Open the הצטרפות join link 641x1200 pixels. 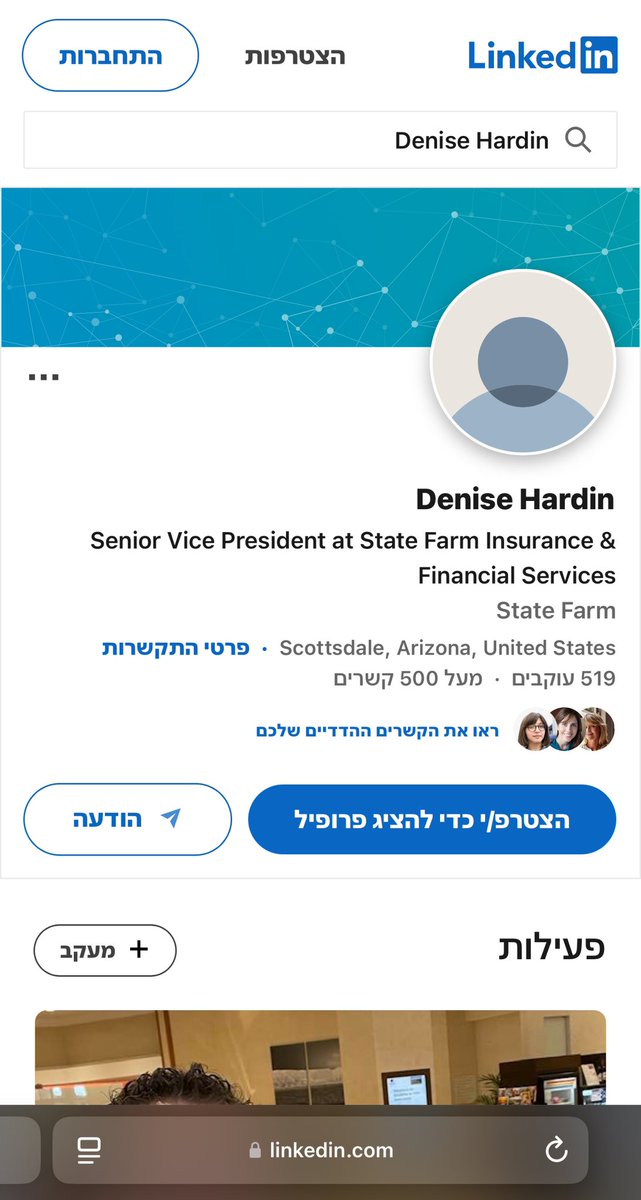[295, 56]
